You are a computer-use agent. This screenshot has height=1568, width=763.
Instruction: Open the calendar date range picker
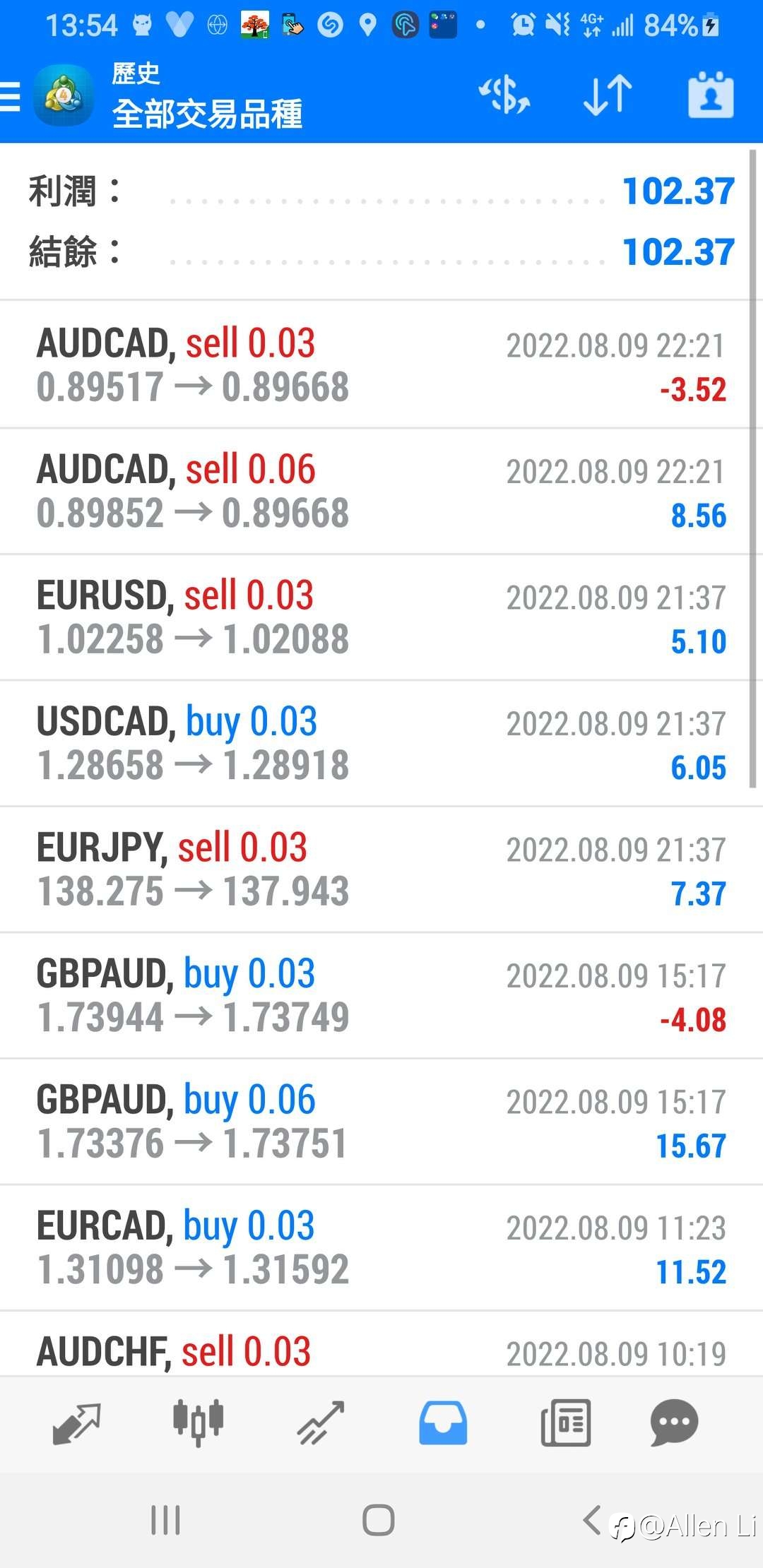[x=711, y=95]
